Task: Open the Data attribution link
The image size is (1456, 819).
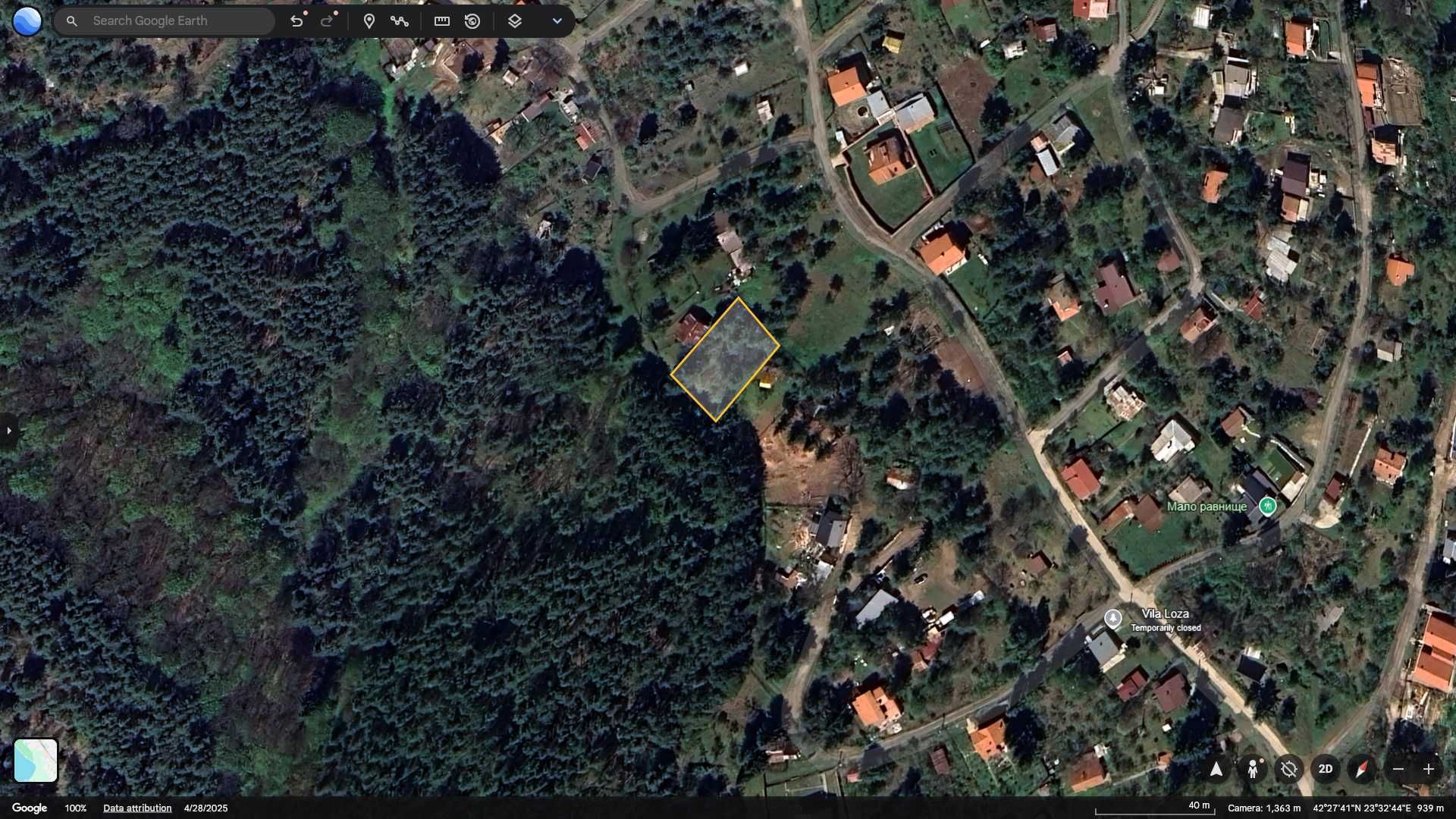Action: click(137, 808)
